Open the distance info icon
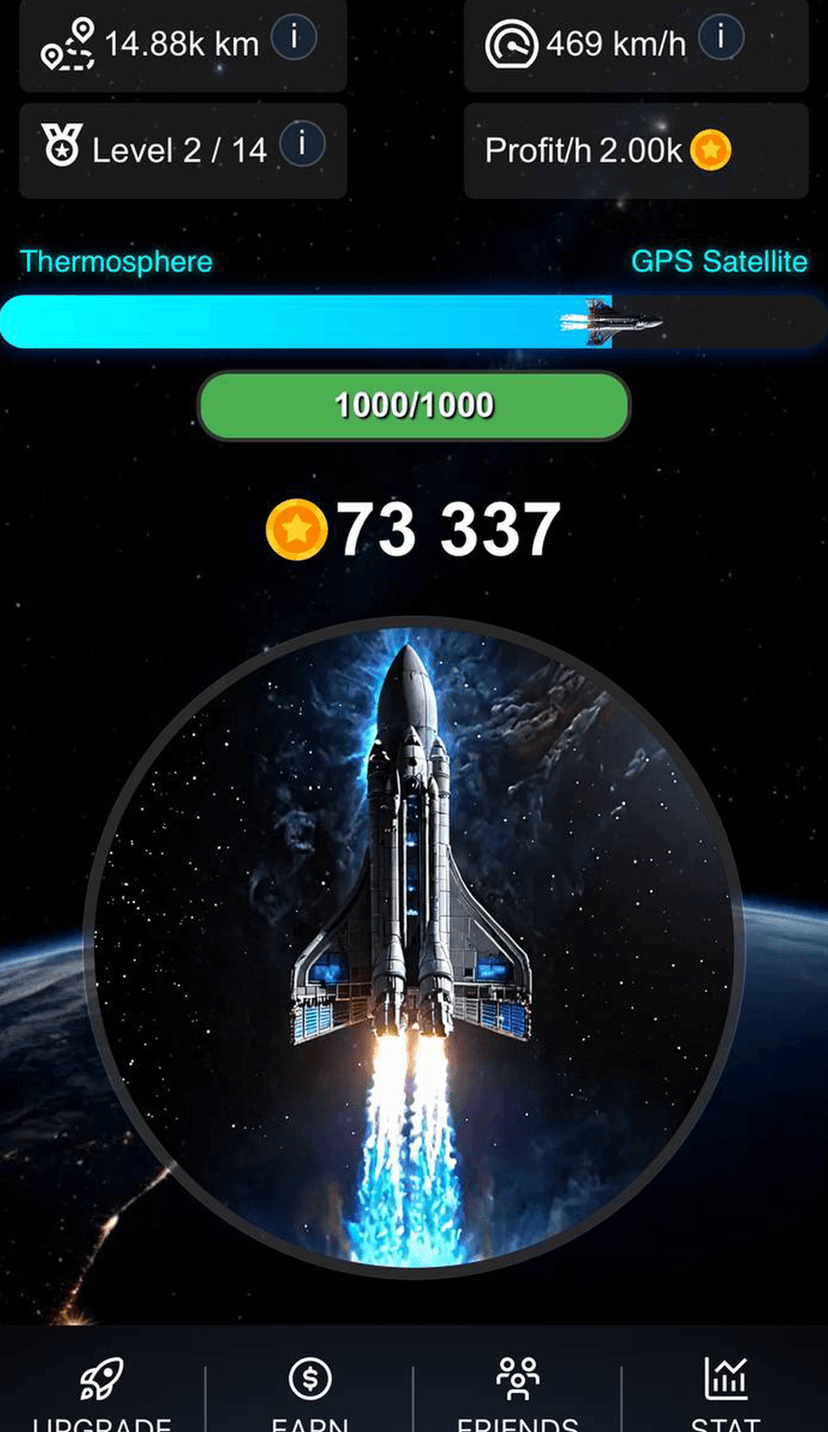Screen dimensions: 828x1432 pos(294,39)
